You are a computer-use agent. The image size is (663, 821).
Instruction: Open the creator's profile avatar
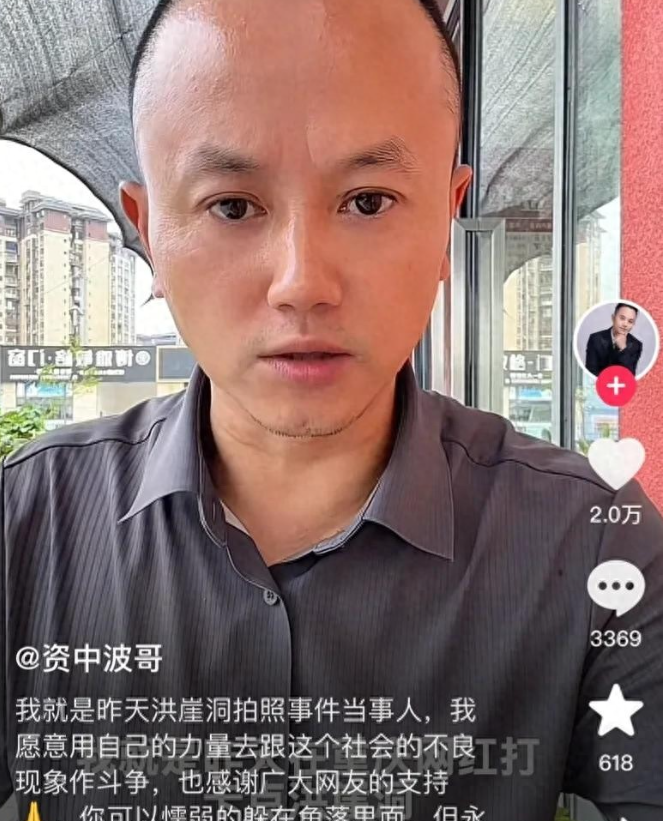[616, 340]
